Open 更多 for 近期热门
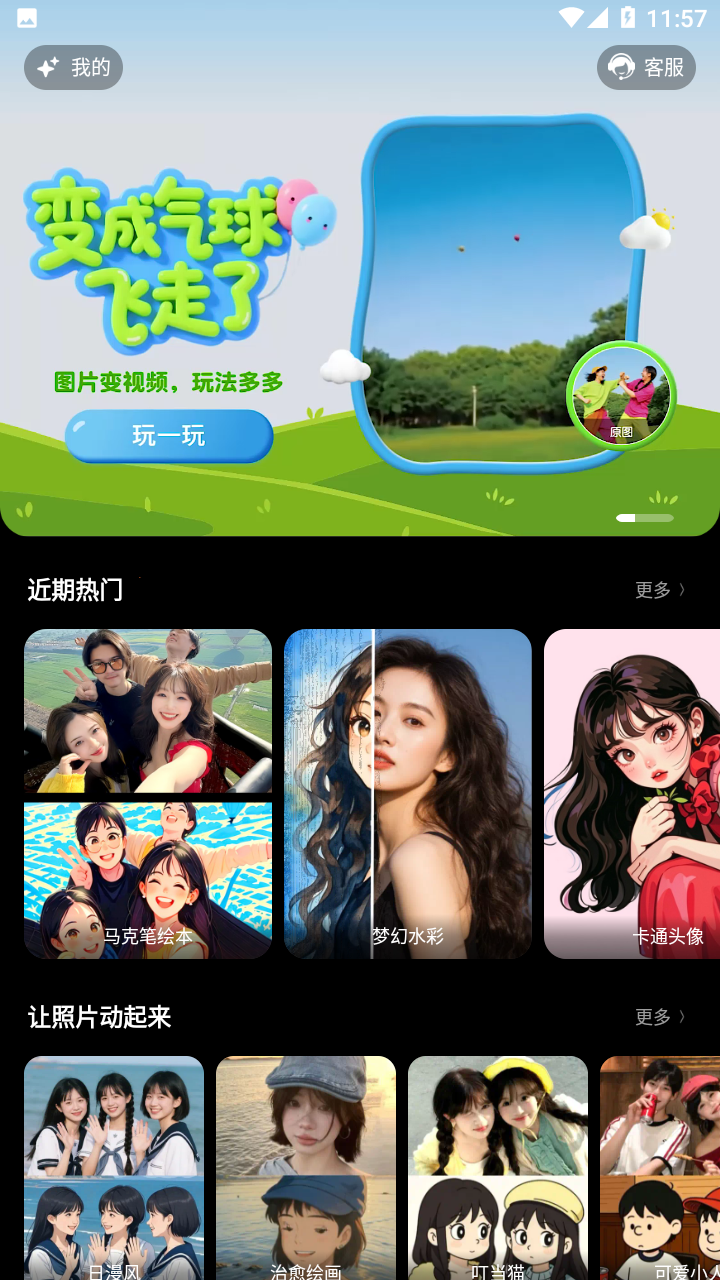The image size is (720, 1280). pyautogui.click(x=660, y=590)
